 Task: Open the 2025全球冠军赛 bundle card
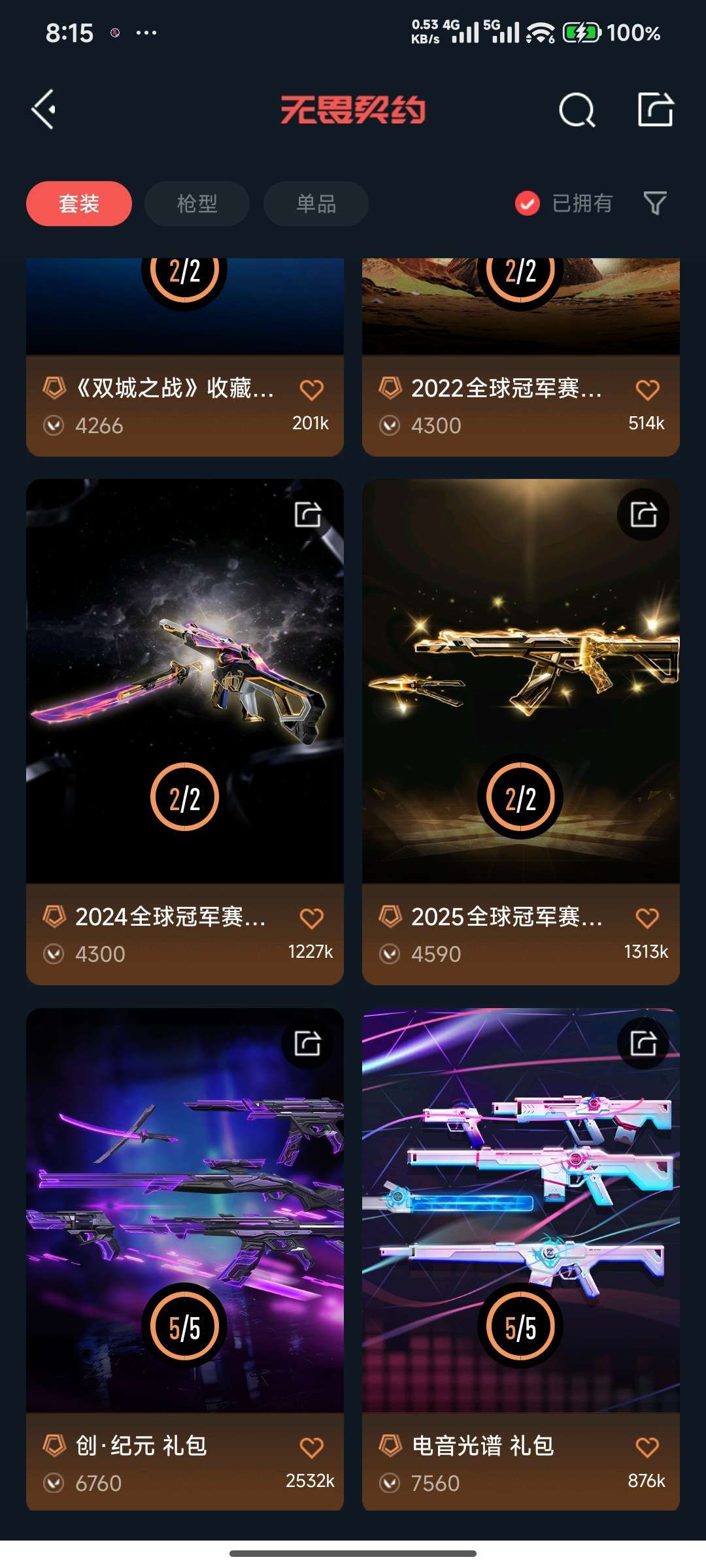click(521, 679)
